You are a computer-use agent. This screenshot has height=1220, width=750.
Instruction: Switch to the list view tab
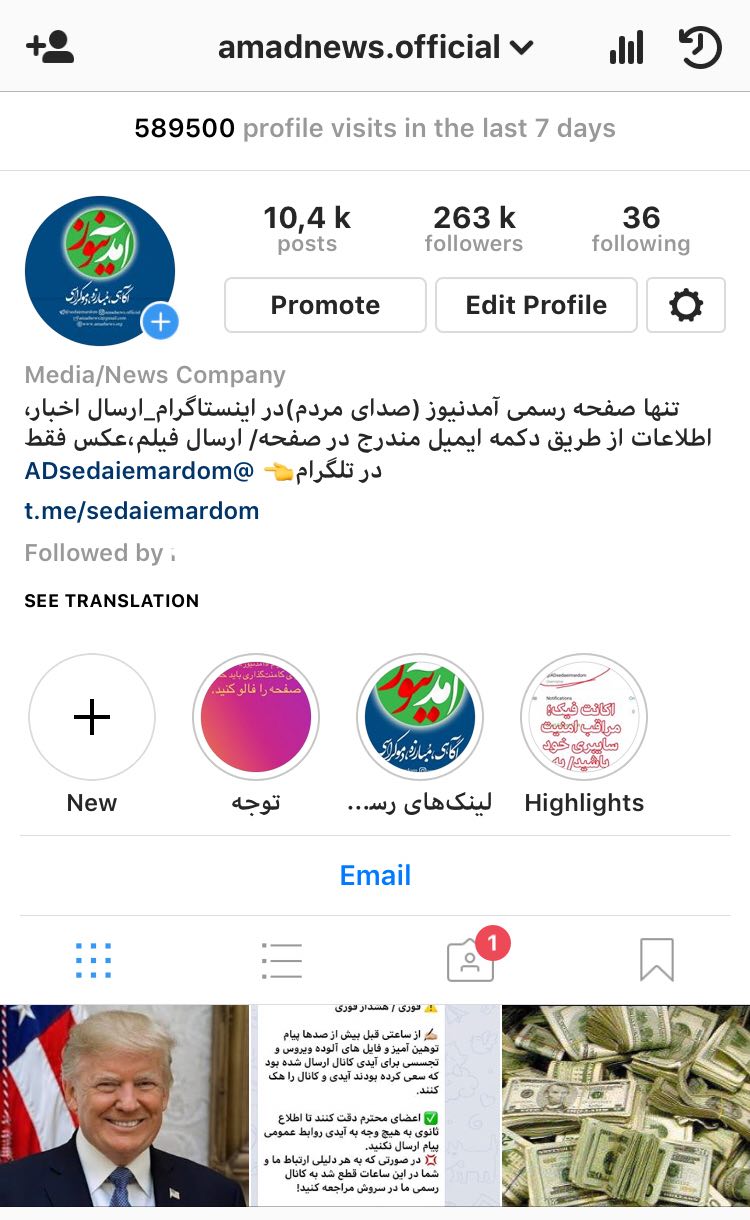click(281, 960)
